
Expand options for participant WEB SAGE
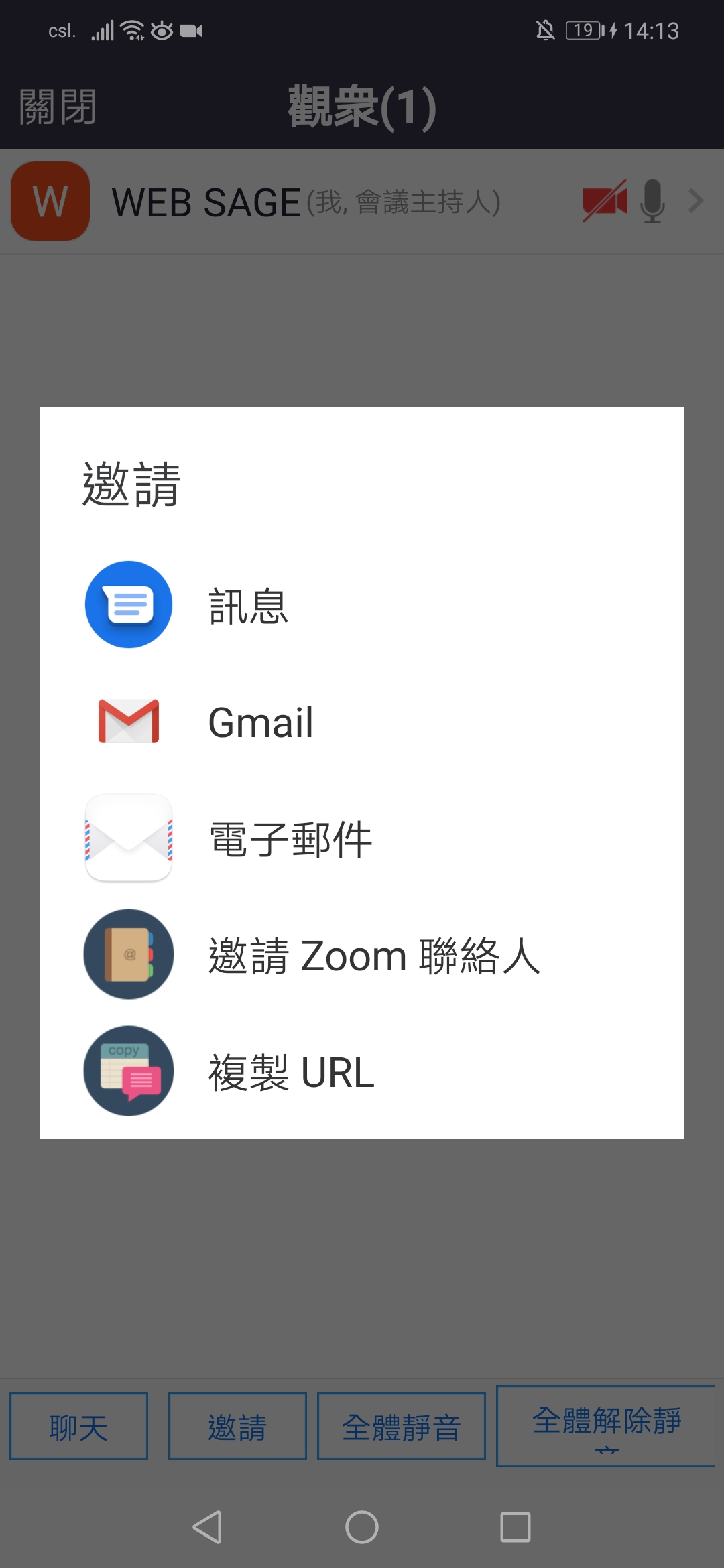point(695,201)
